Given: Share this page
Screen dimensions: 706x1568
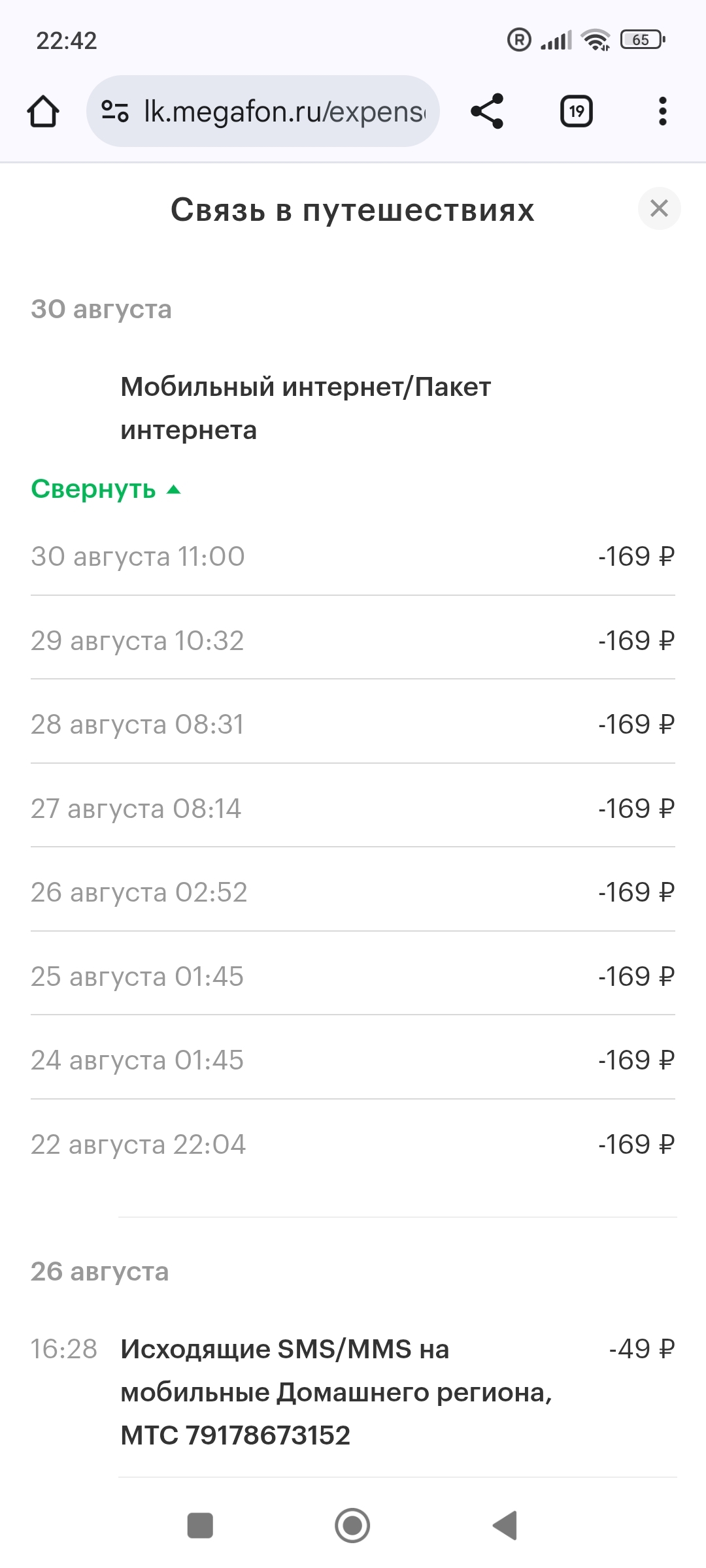Looking at the screenshot, I should (x=487, y=111).
